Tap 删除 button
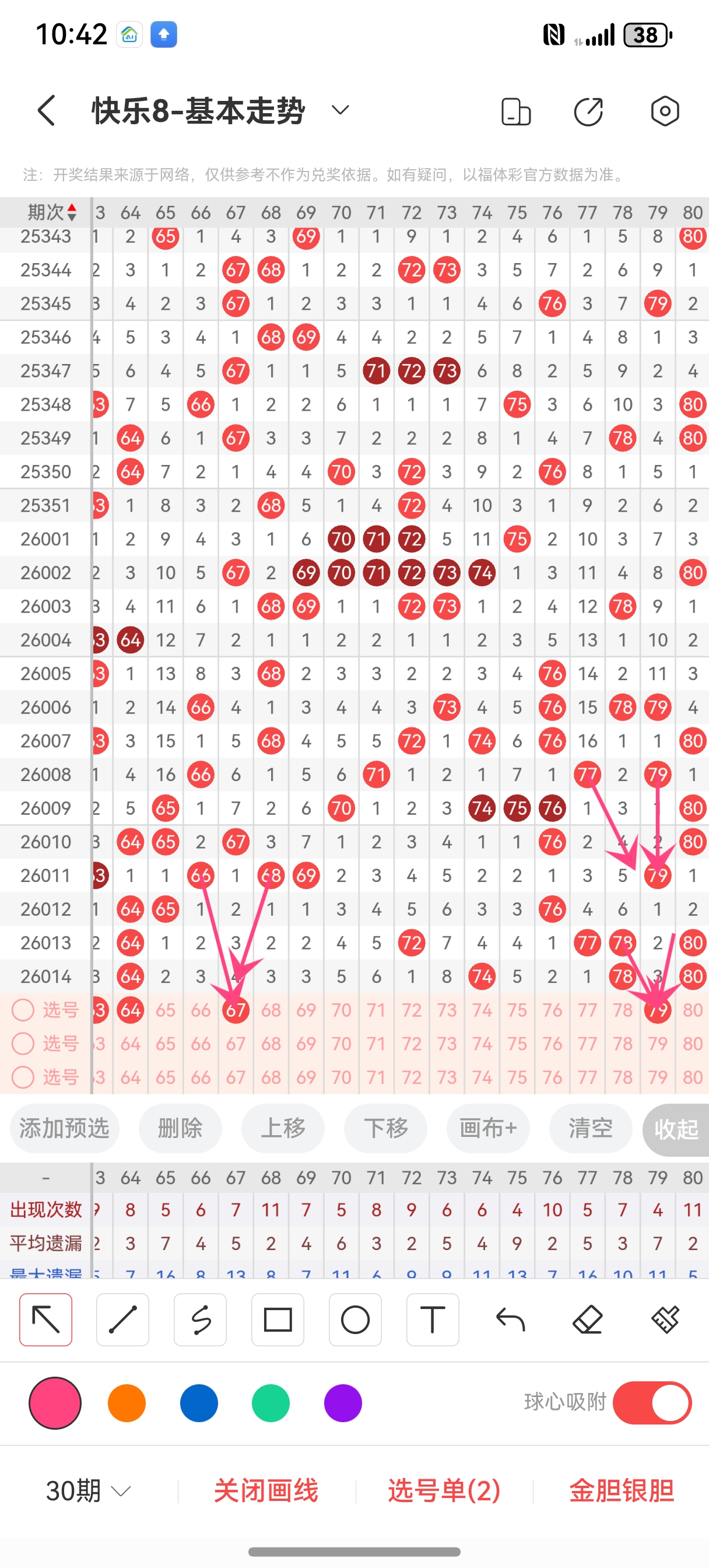 pyautogui.click(x=180, y=1128)
